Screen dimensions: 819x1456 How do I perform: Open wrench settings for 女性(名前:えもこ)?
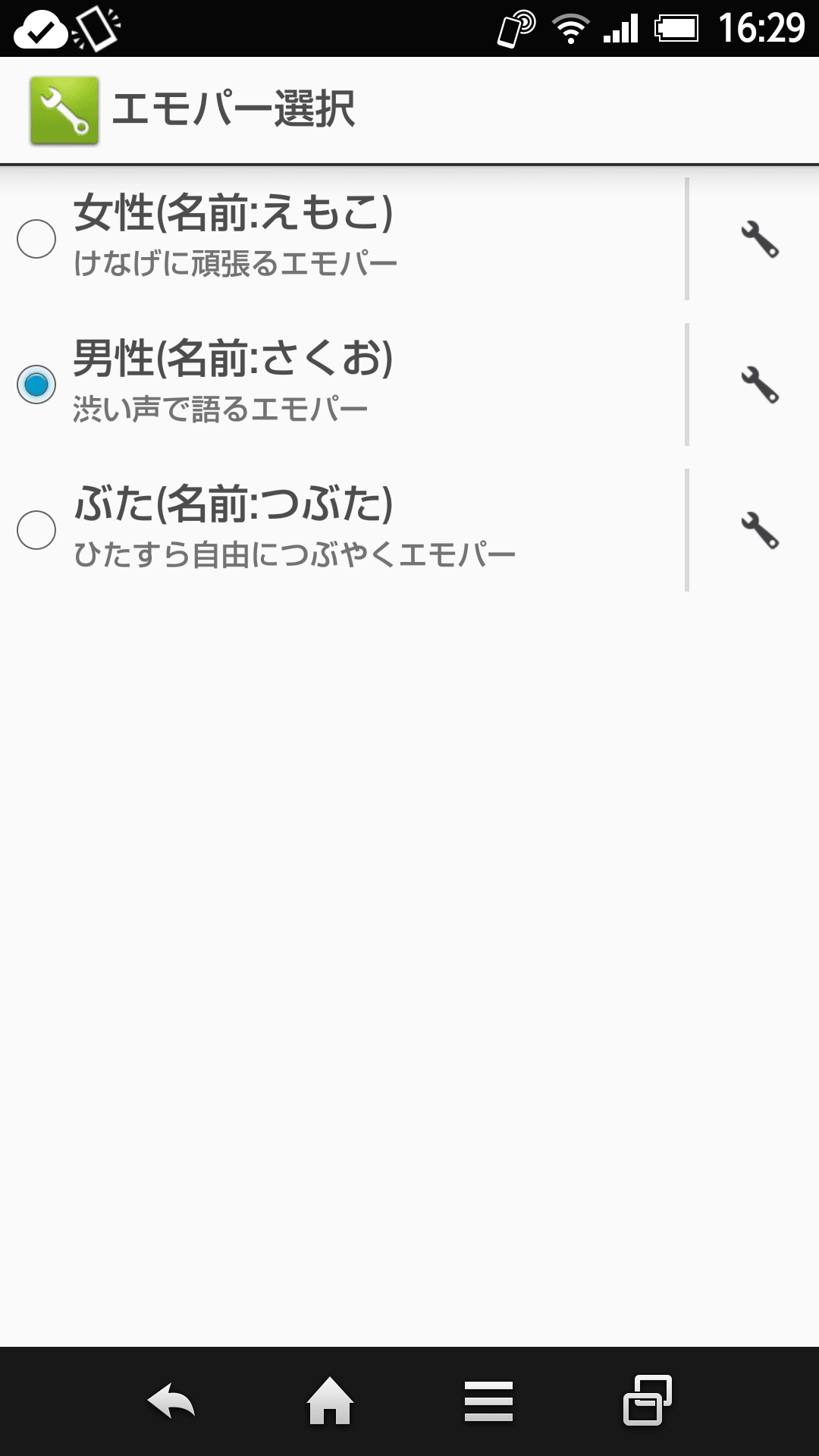[x=759, y=239]
